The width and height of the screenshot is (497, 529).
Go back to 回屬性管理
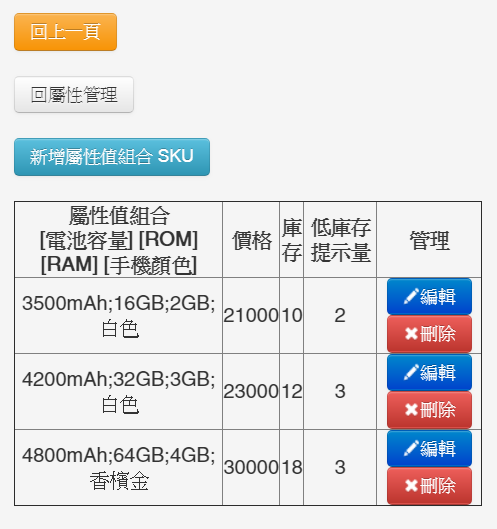pyautogui.click(x=74, y=94)
